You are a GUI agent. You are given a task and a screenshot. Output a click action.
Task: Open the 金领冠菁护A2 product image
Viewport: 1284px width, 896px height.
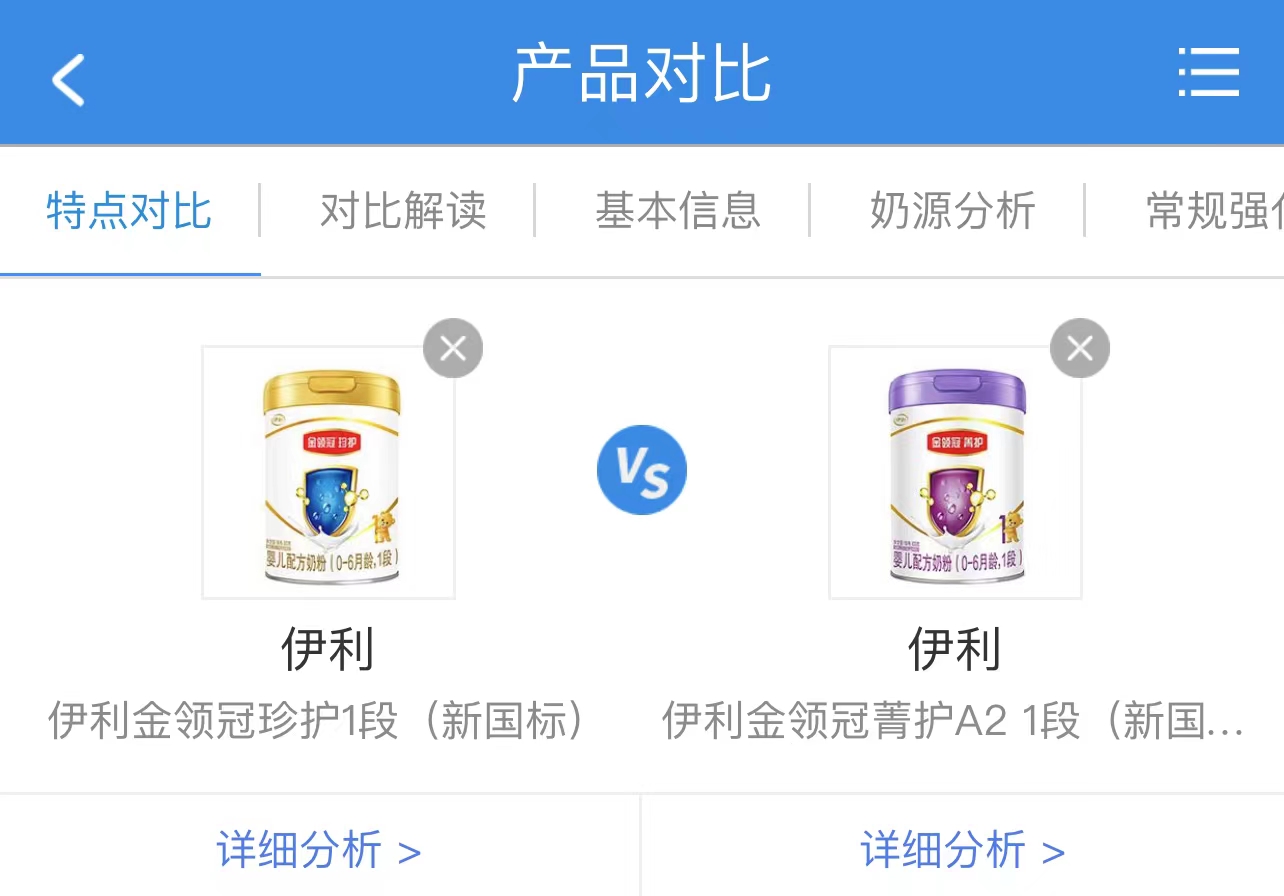[955, 473]
